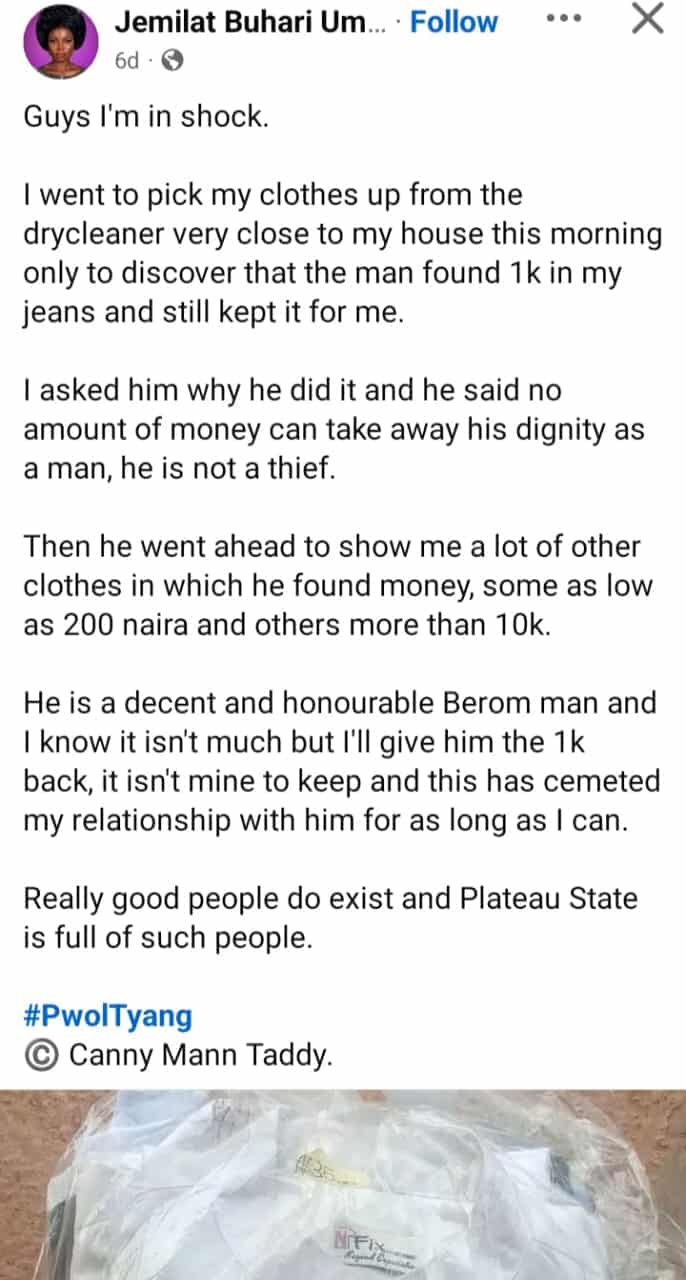View the attached photo of wrapped clothes
This screenshot has height=1280, width=686.
pos(343,1185)
